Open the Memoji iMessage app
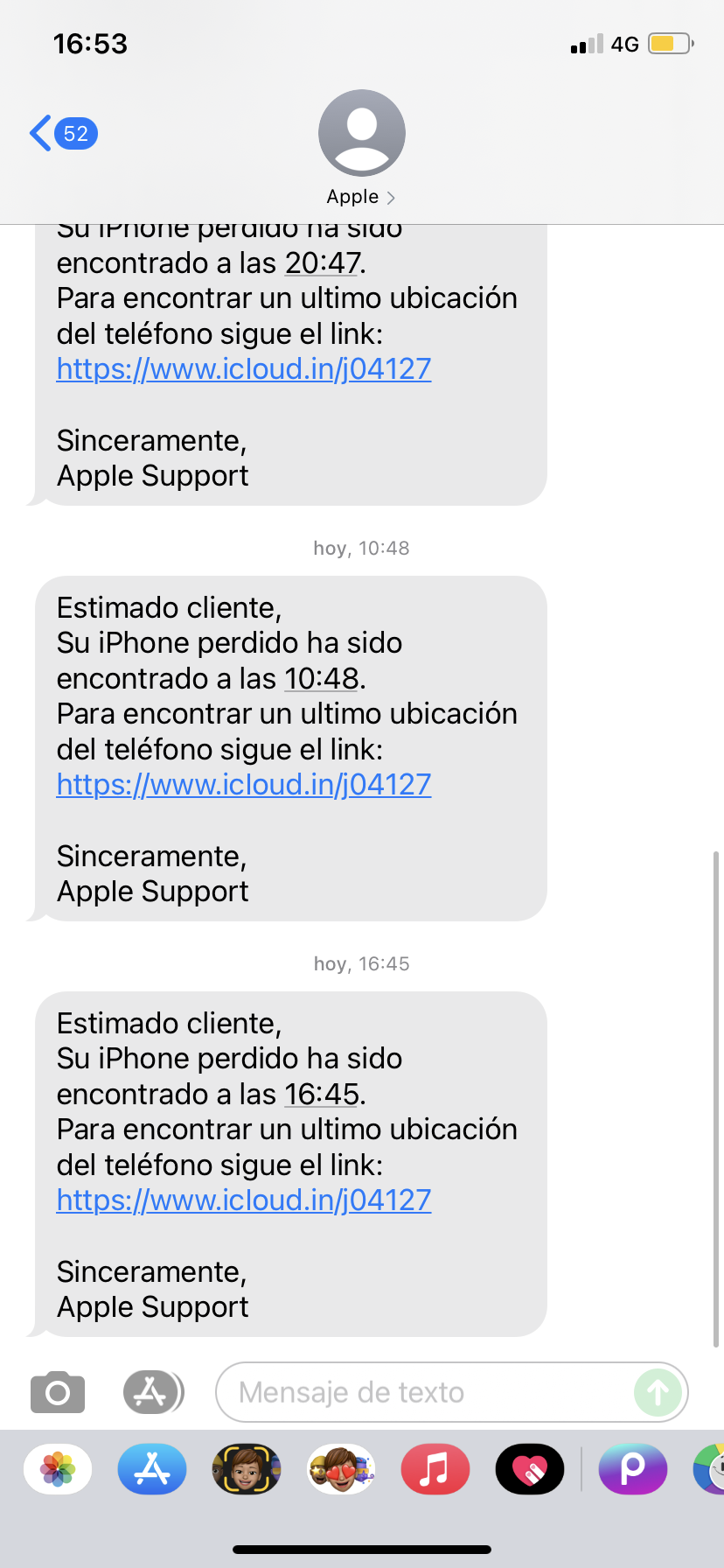The width and height of the screenshot is (724, 1568). (x=247, y=1469)
